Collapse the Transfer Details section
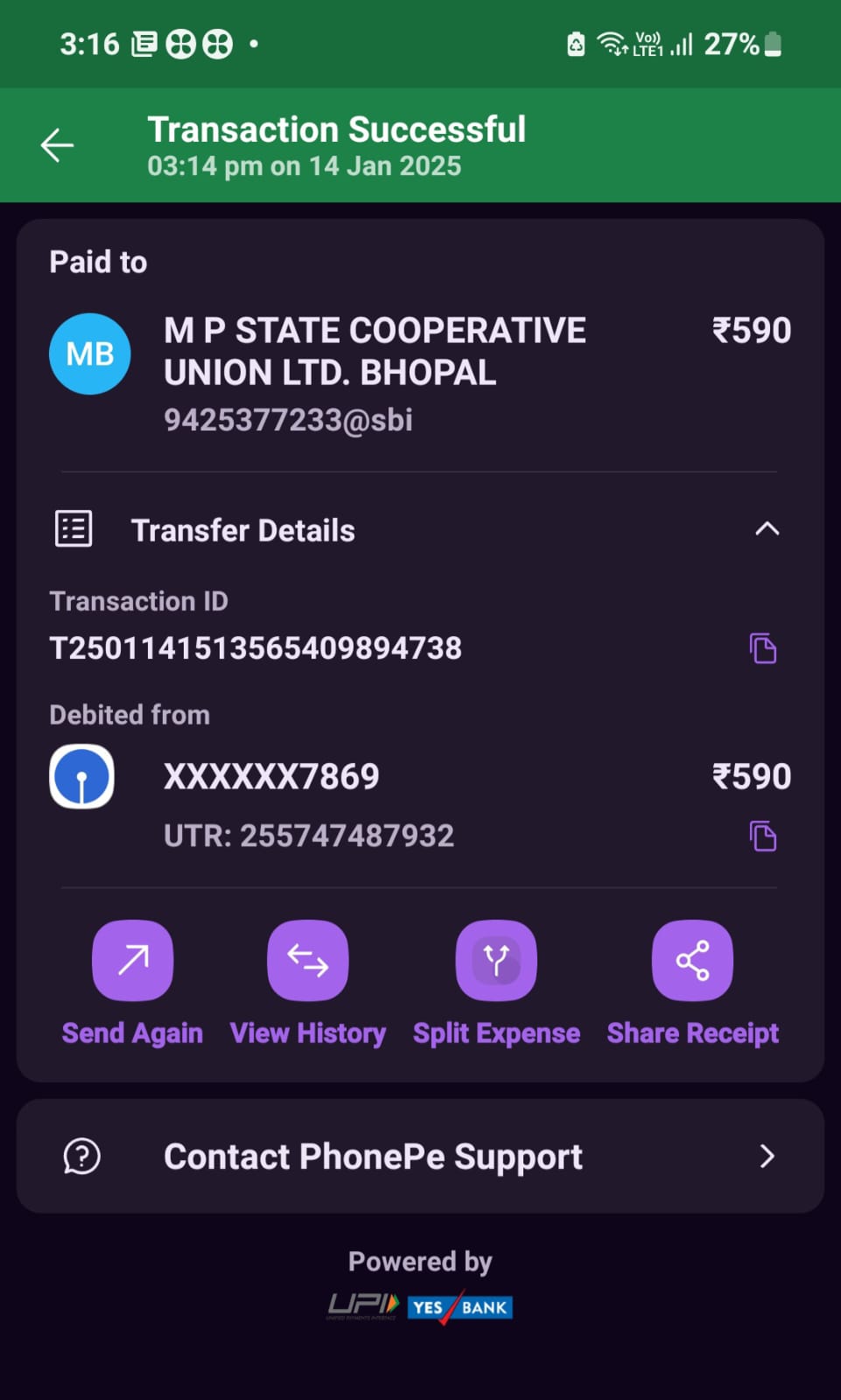Viewport: 841px width, 1400px height. tap(767, 528)
